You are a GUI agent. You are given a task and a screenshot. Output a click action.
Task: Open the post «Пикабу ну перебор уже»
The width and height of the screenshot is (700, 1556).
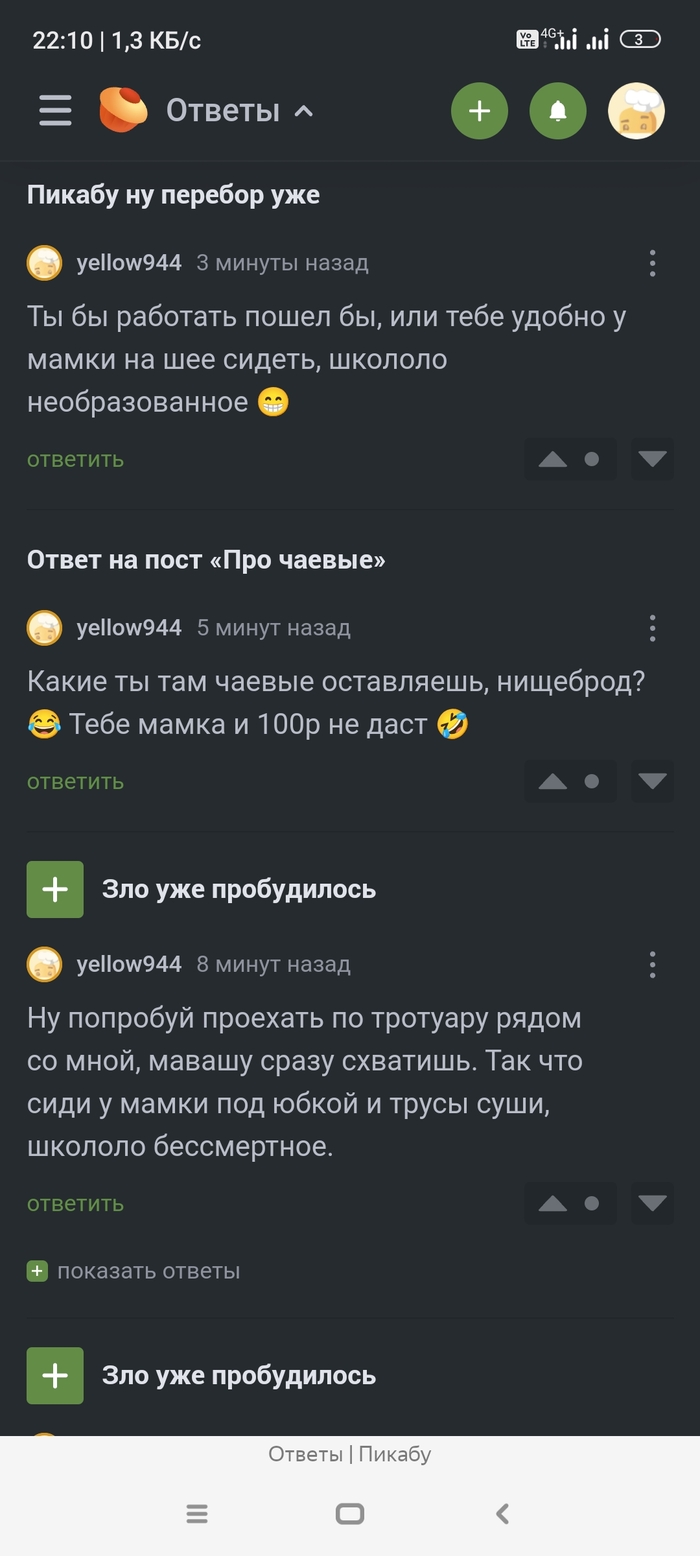(173, 194)
